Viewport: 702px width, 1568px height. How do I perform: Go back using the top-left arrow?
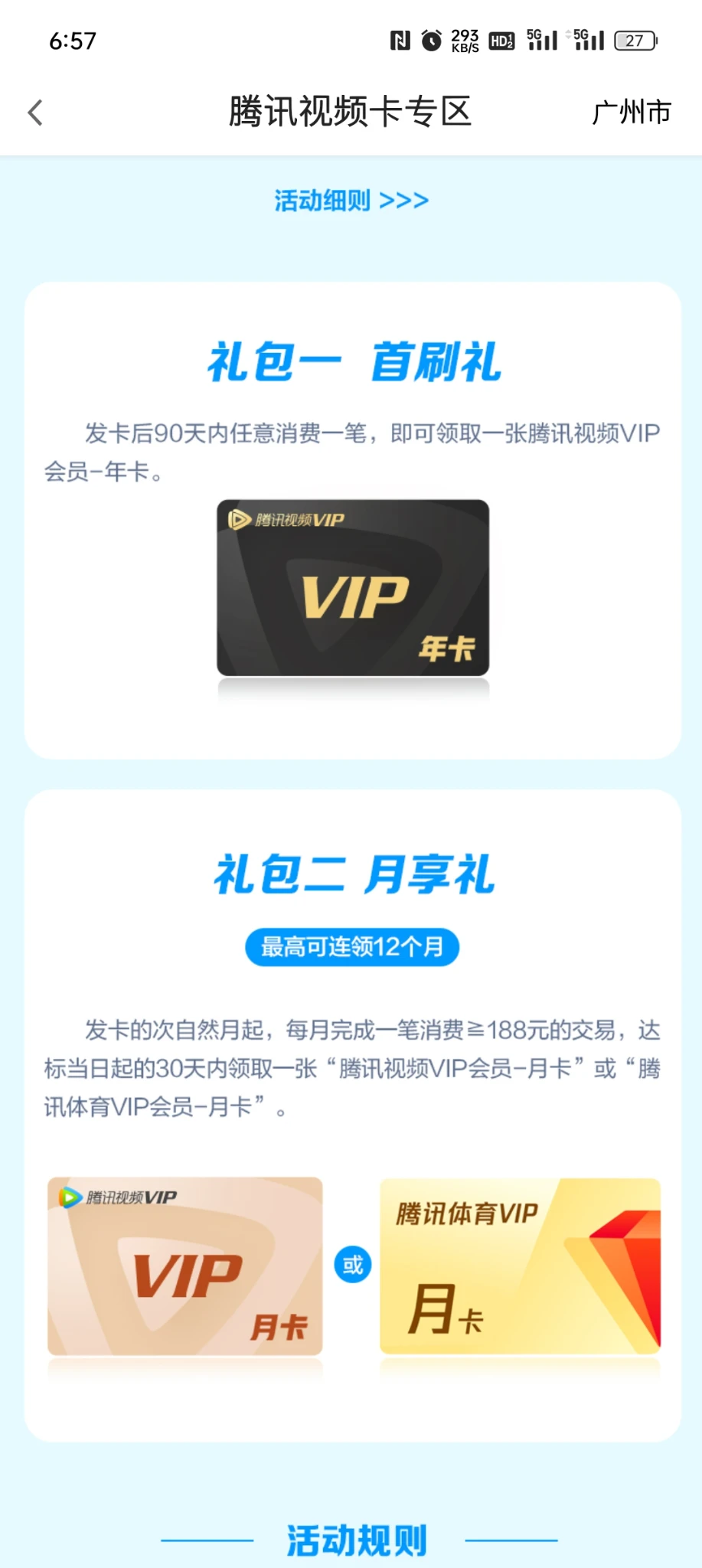(35, 113)
